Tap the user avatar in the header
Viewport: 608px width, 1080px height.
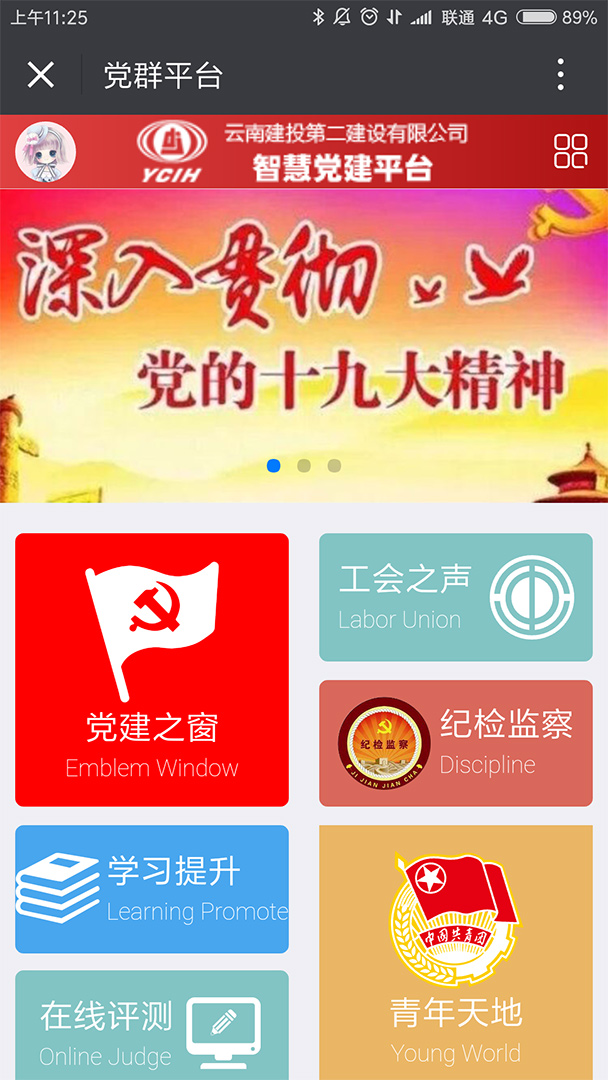[x=46, y=152]
